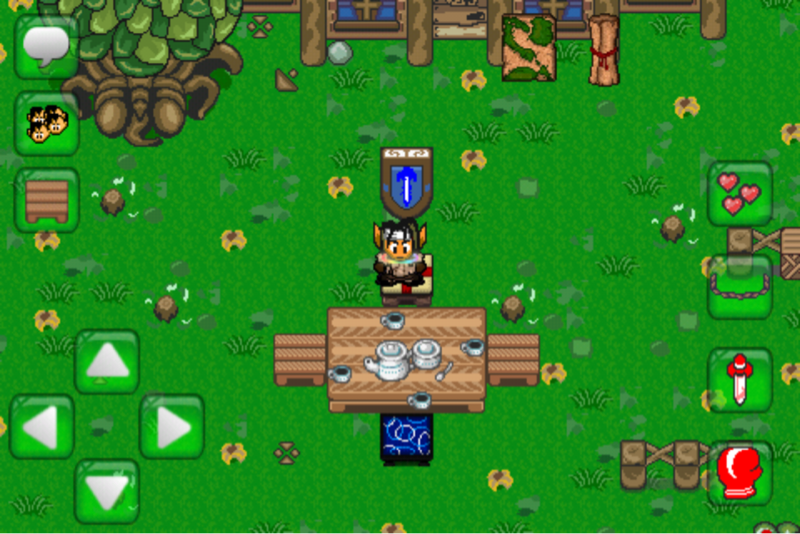
Task: Open the players list button
Action: 46,123
